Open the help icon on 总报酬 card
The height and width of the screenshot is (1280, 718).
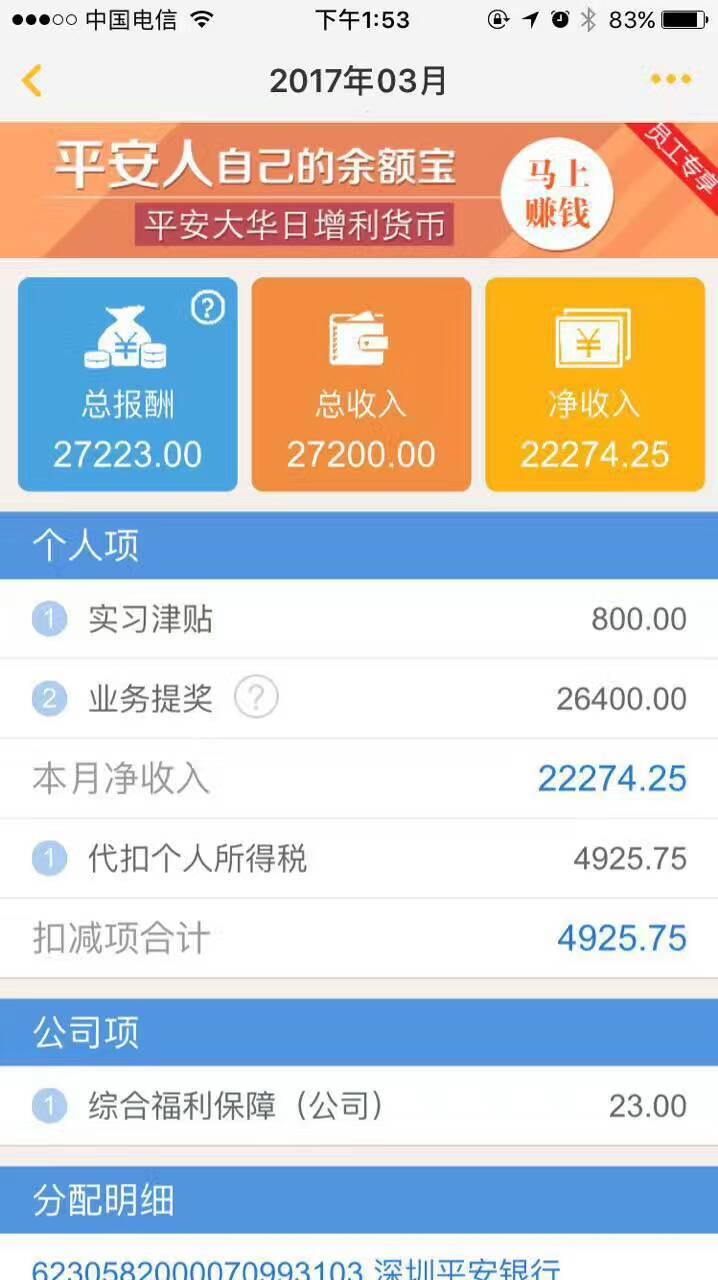click(207, 309)
